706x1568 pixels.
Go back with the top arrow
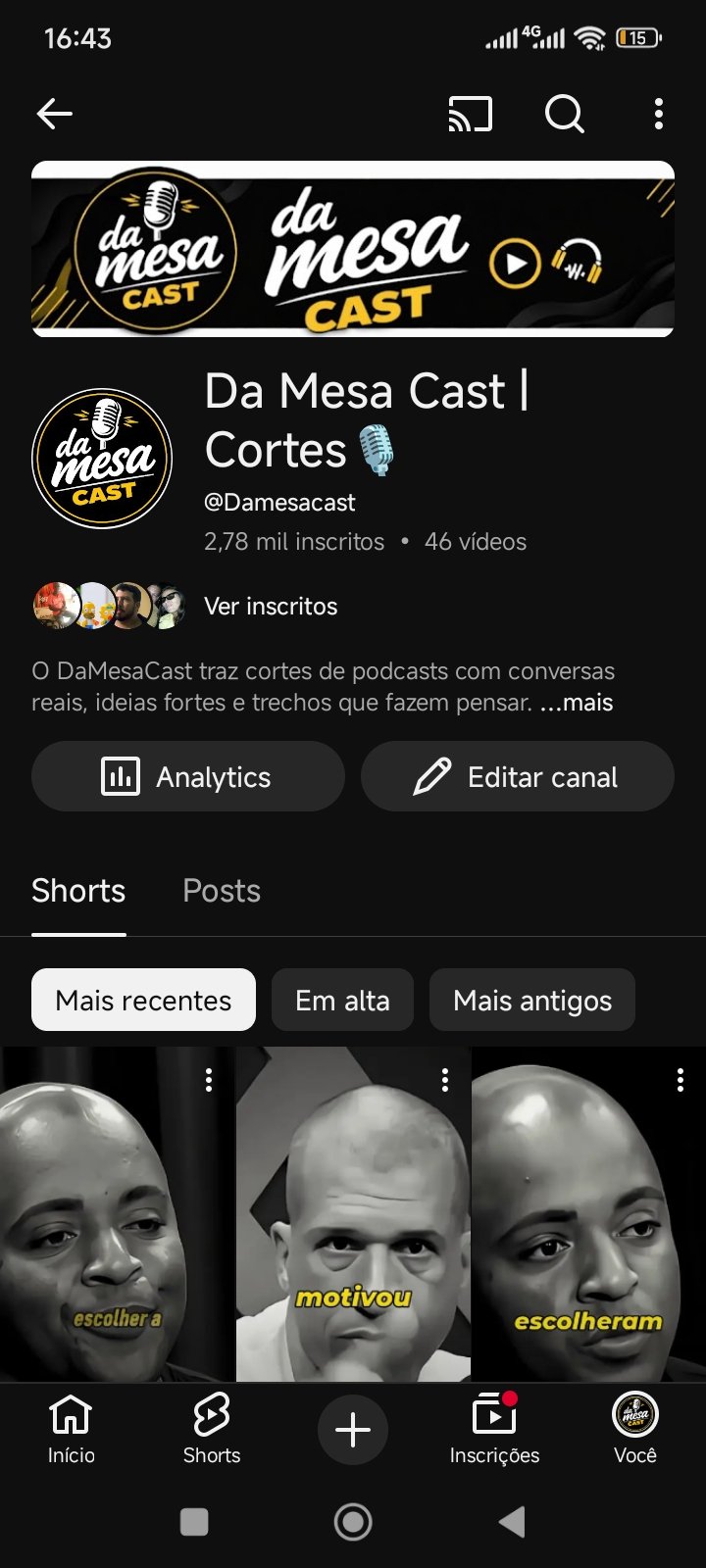(x=55, y=115)
